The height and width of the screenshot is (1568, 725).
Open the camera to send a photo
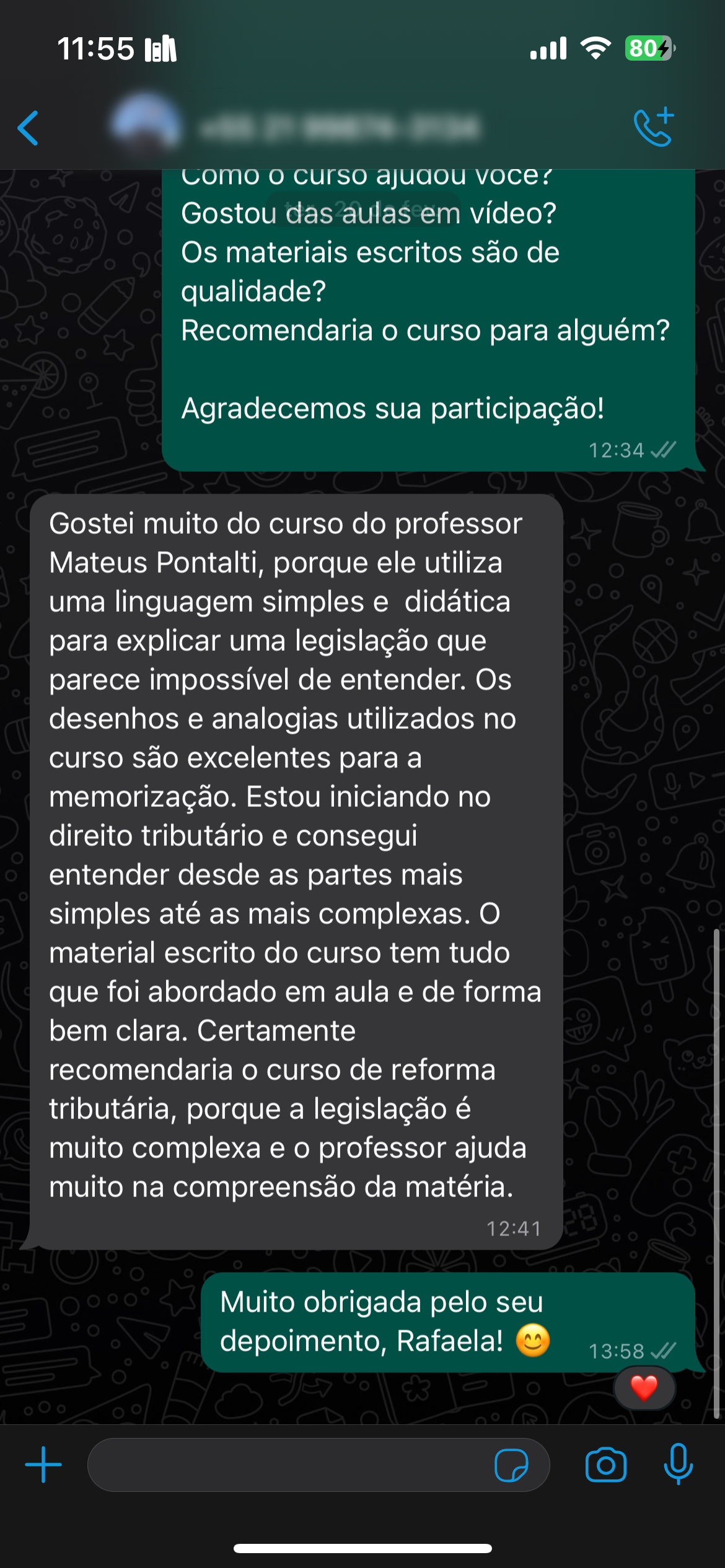click(x=605, y=1465)
